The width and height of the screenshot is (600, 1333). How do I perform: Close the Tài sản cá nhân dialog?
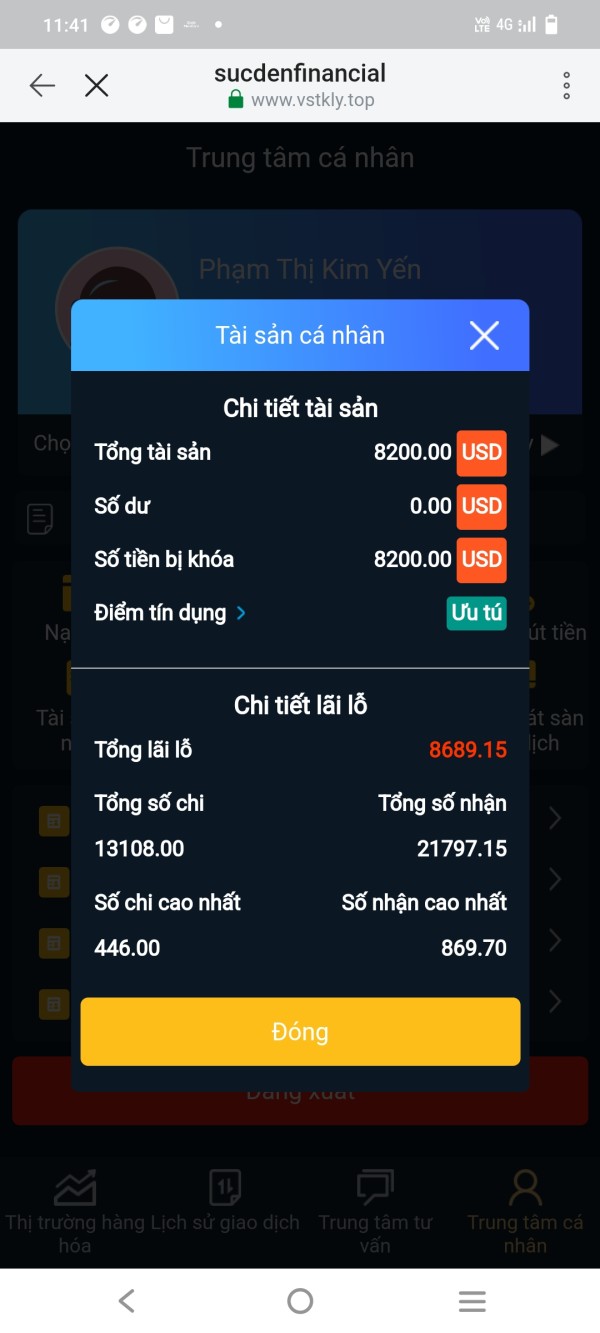(484, 336)
